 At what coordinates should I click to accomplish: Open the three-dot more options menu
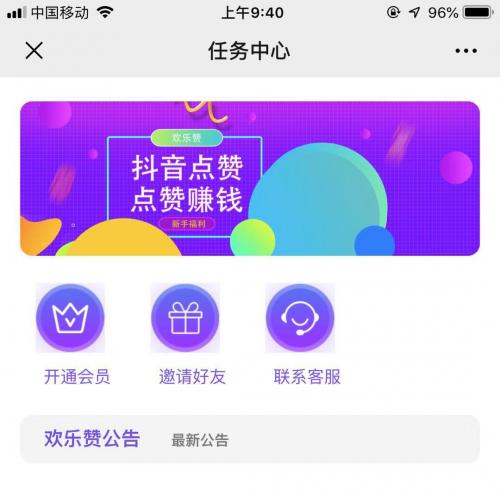click(x=466, y=51)
